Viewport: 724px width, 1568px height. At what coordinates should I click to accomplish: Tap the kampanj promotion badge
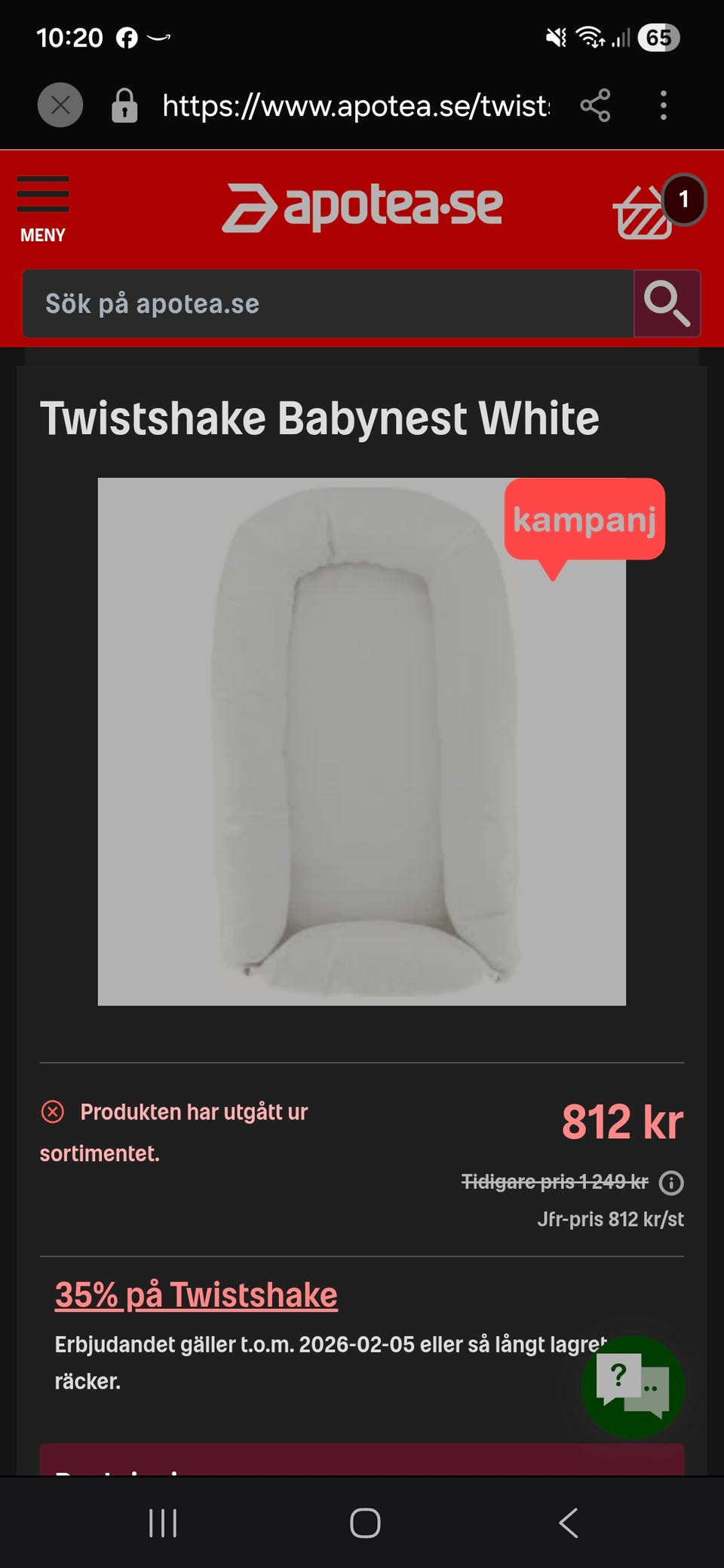[584, 519]
